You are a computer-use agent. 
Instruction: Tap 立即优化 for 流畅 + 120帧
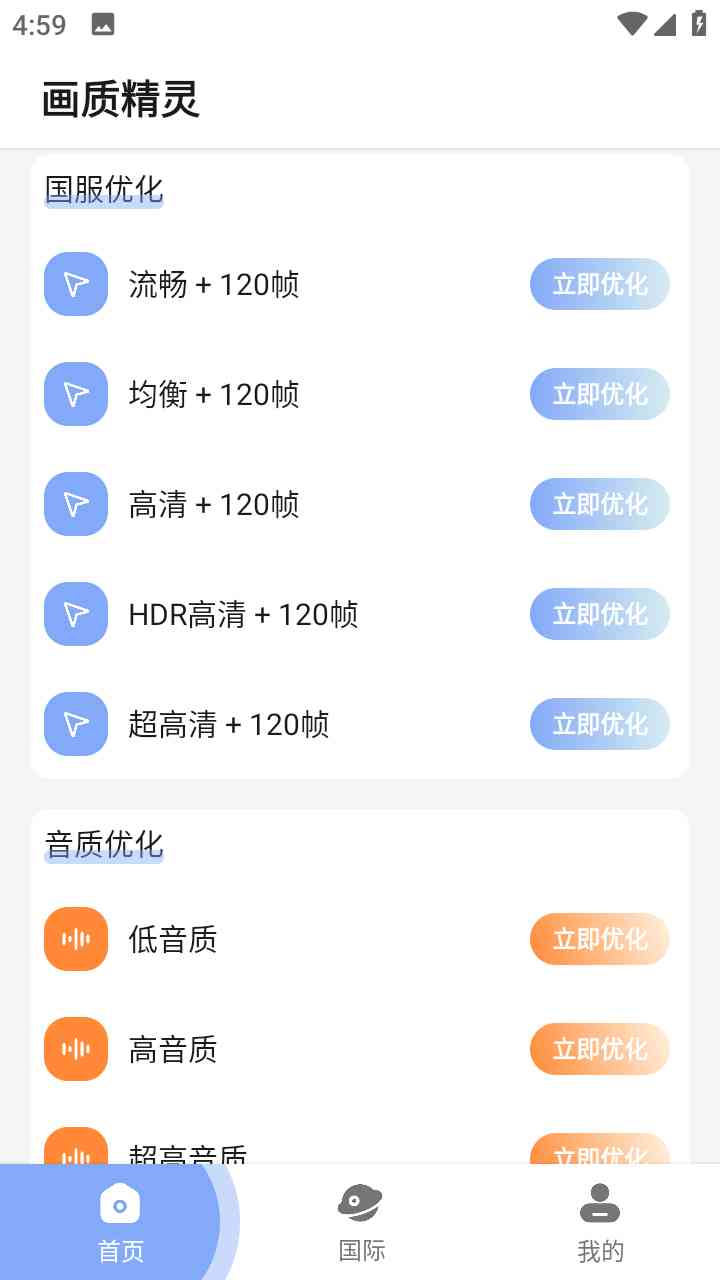pos(599,285)
